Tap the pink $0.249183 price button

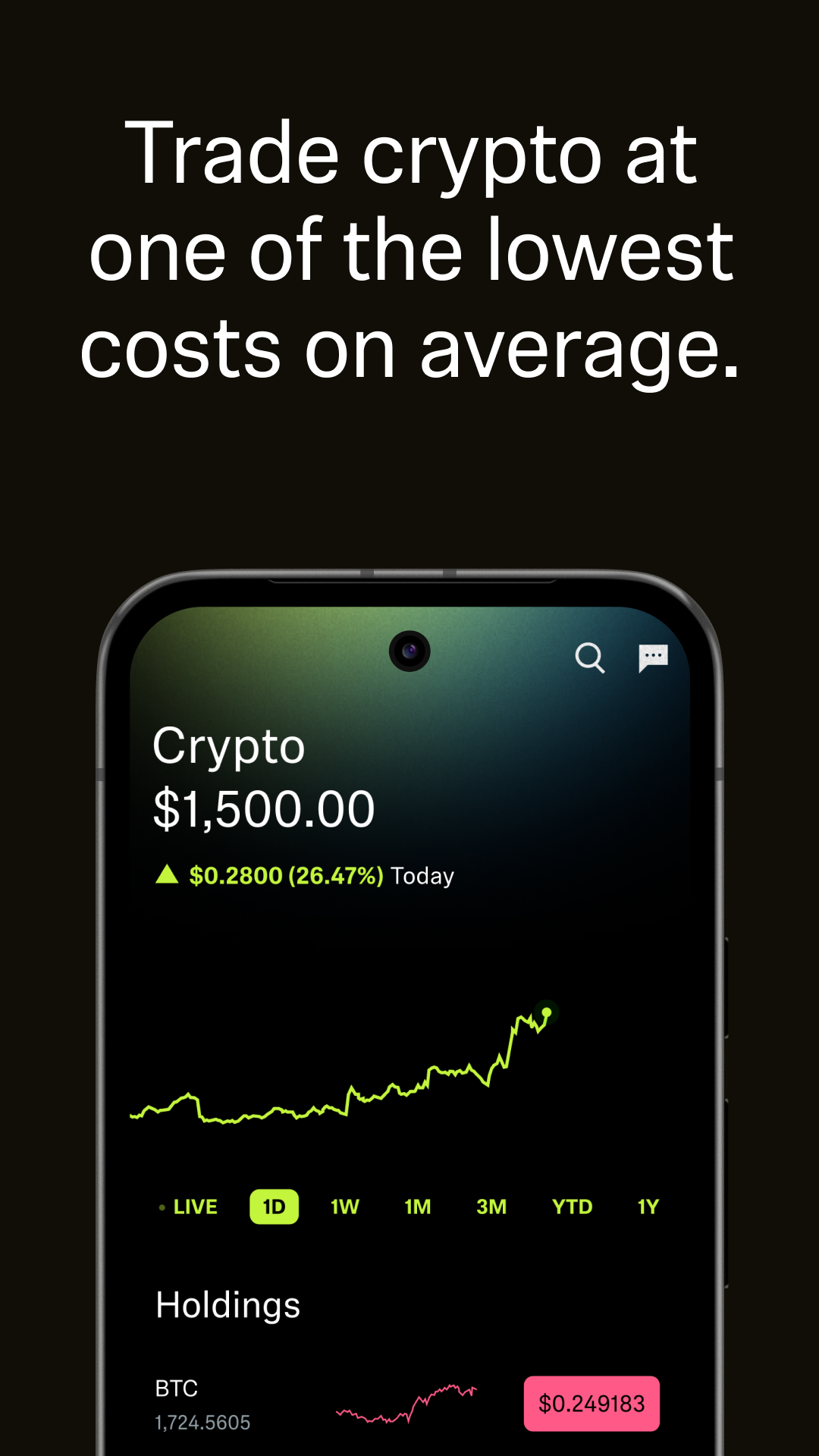click(591, 1404)
